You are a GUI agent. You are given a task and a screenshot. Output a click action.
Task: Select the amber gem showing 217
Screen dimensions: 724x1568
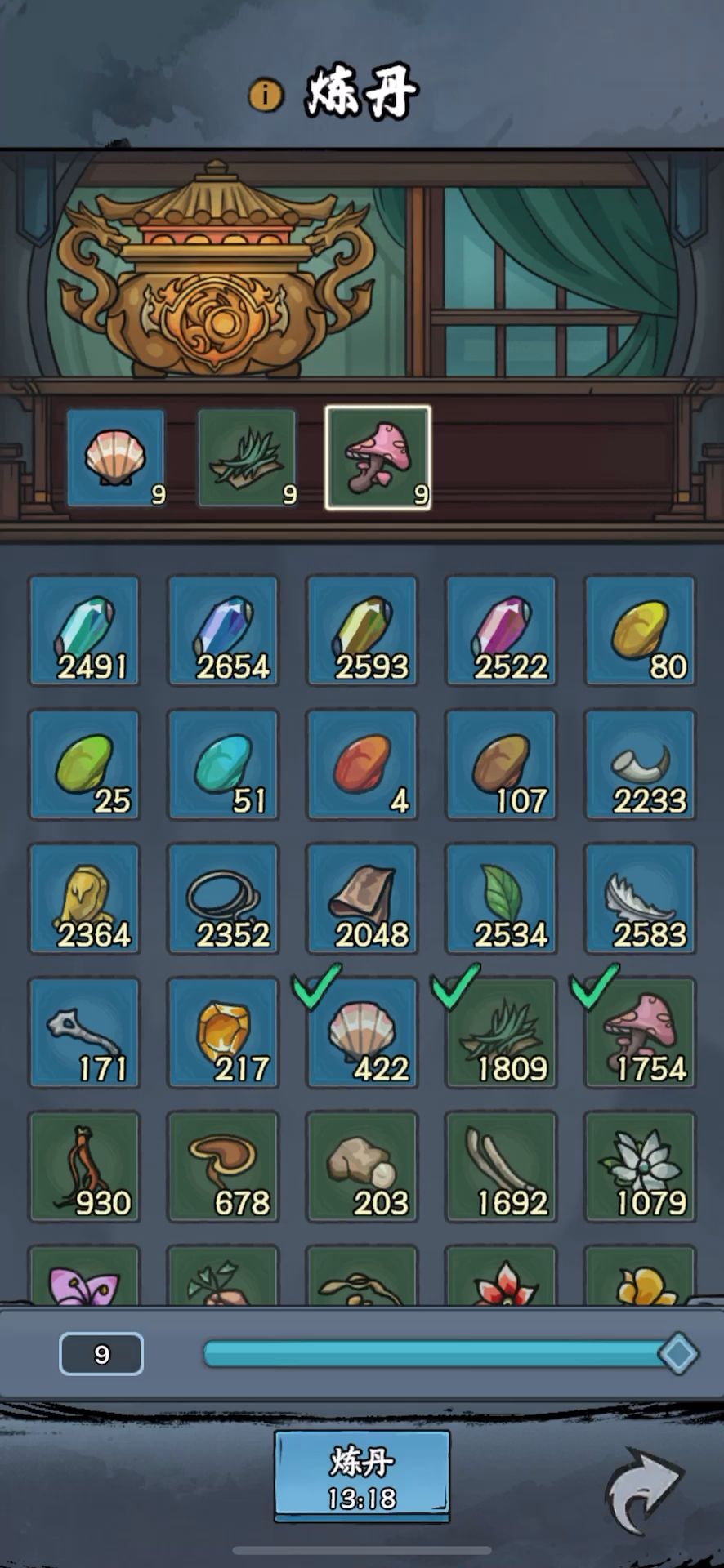coord(223,1033)
